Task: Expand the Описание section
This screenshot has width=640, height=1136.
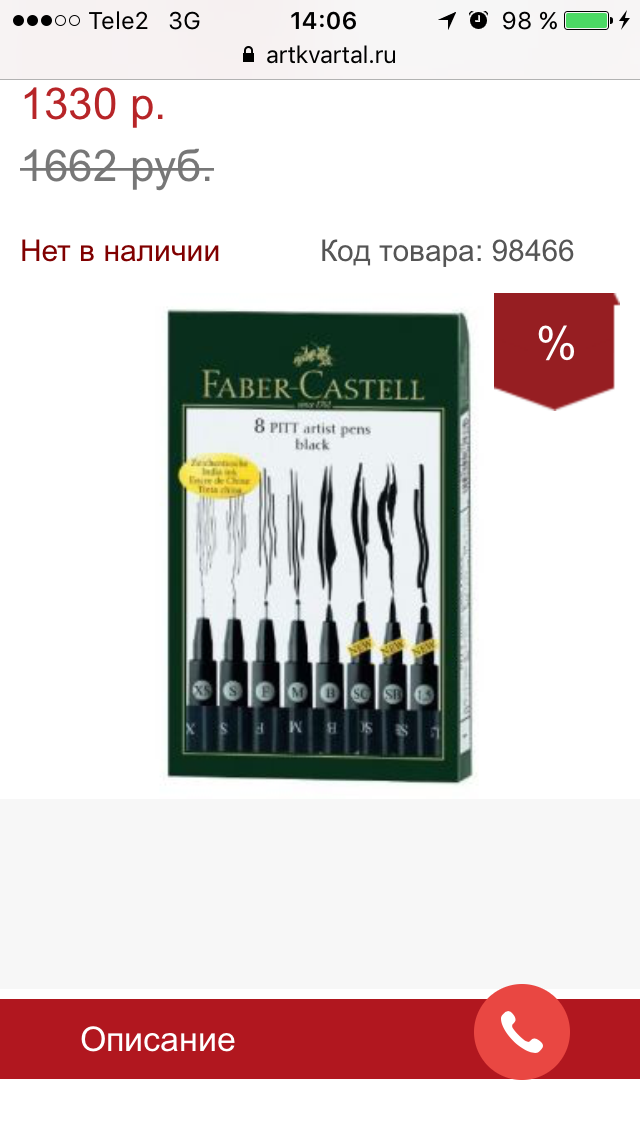Action: tap(320, 1039)
